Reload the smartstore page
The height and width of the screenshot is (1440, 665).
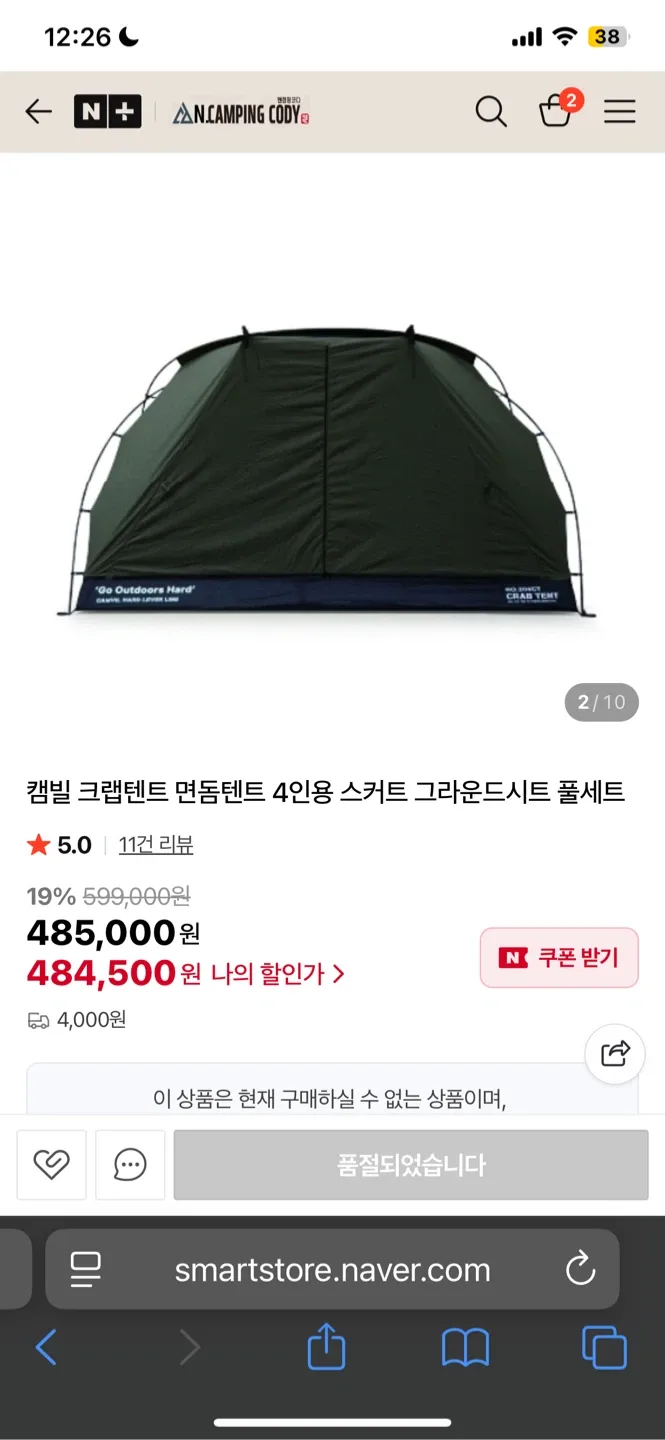click(580, 1270)
